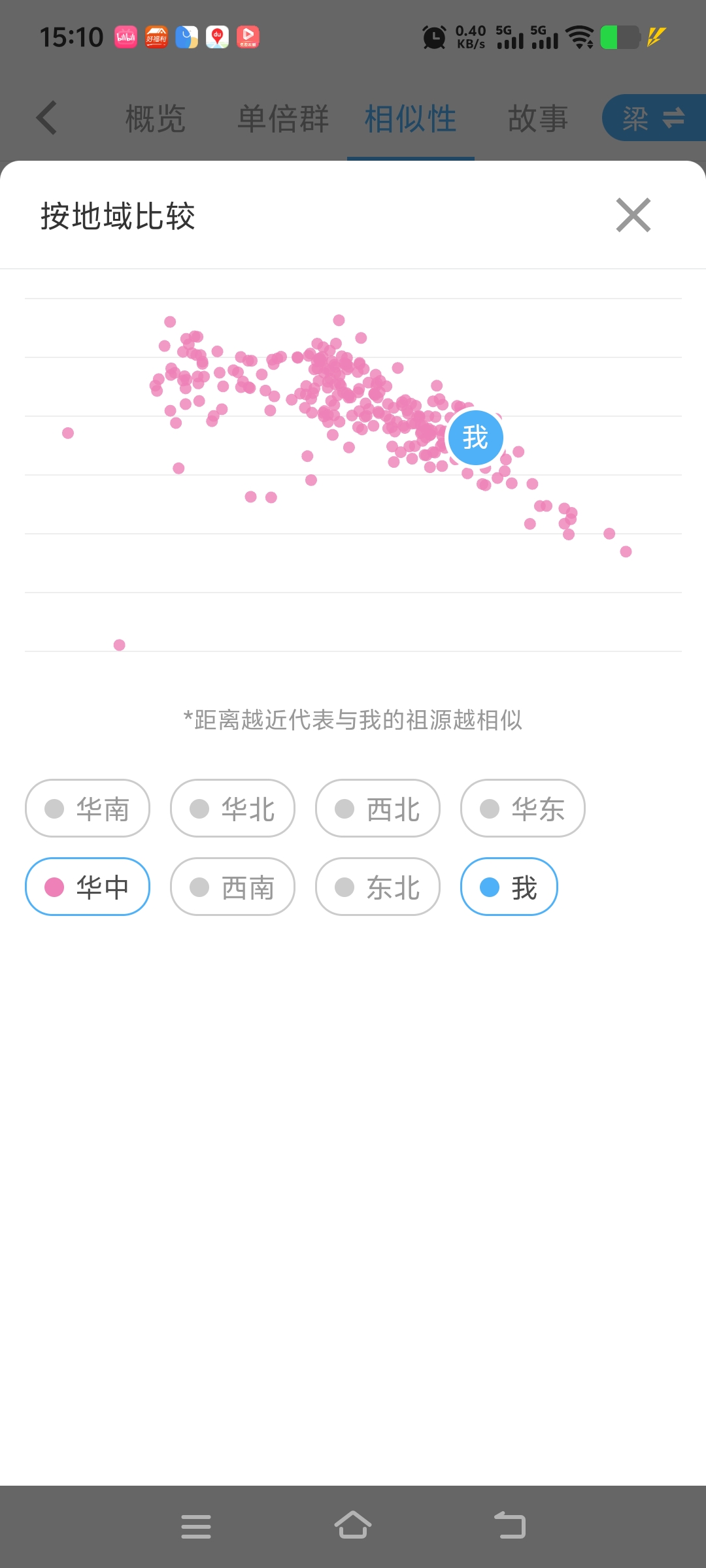Open recent apps from the navigation bar

(196, 1526)
